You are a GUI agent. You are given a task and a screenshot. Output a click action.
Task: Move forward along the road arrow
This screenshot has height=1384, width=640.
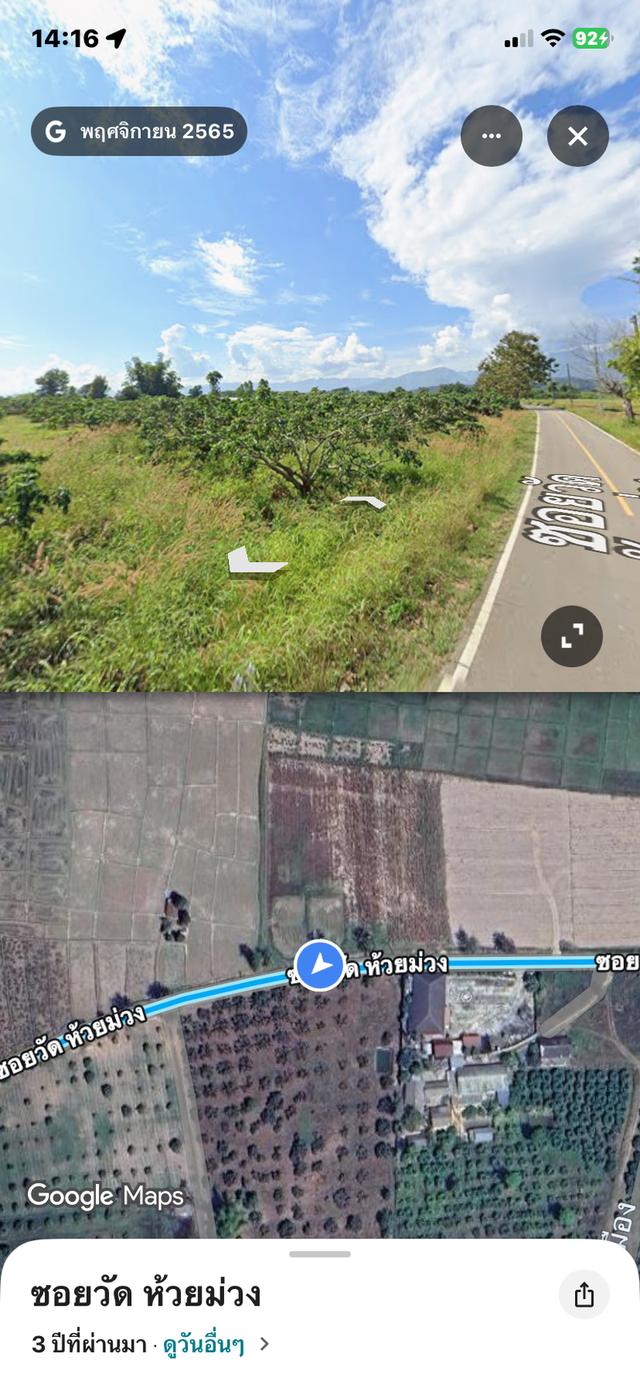[364, 502]
